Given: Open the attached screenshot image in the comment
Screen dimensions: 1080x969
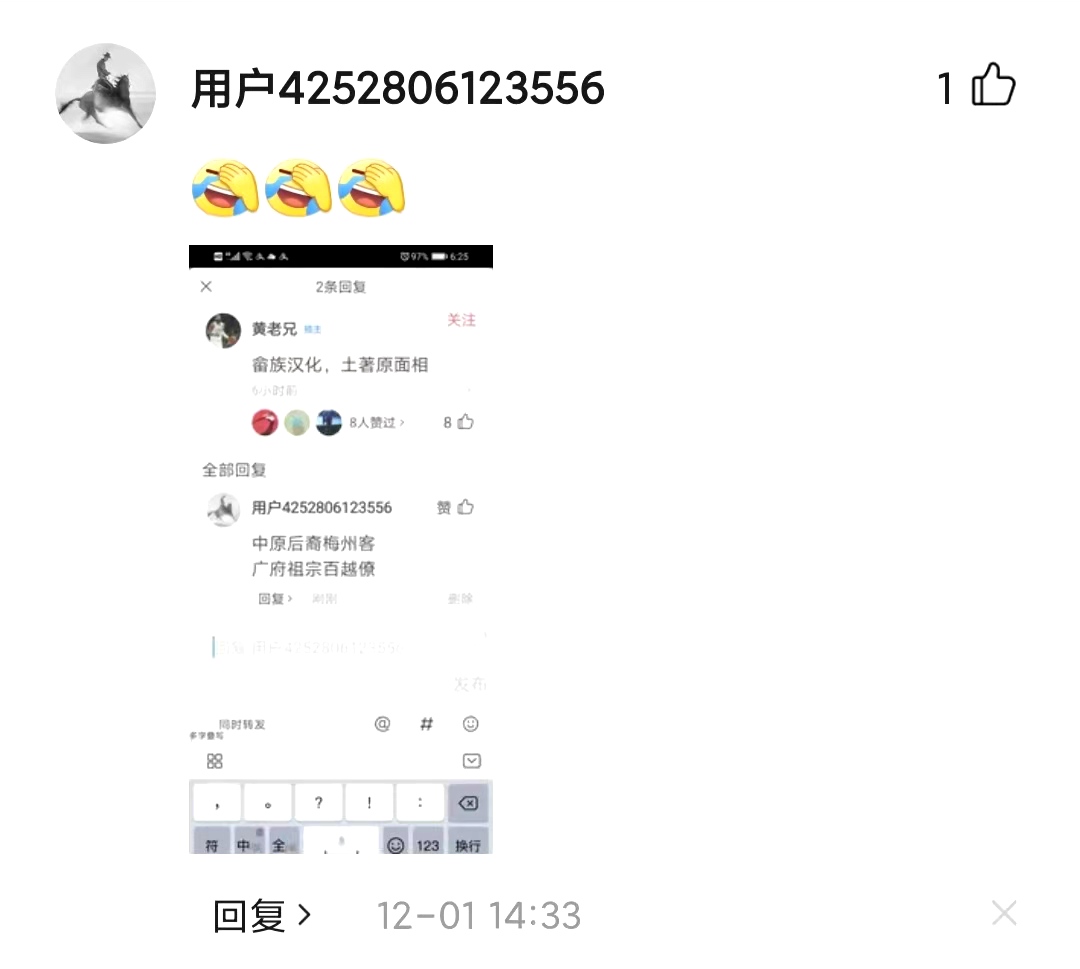Looking at the screenshot, I should tap(341, 548).
